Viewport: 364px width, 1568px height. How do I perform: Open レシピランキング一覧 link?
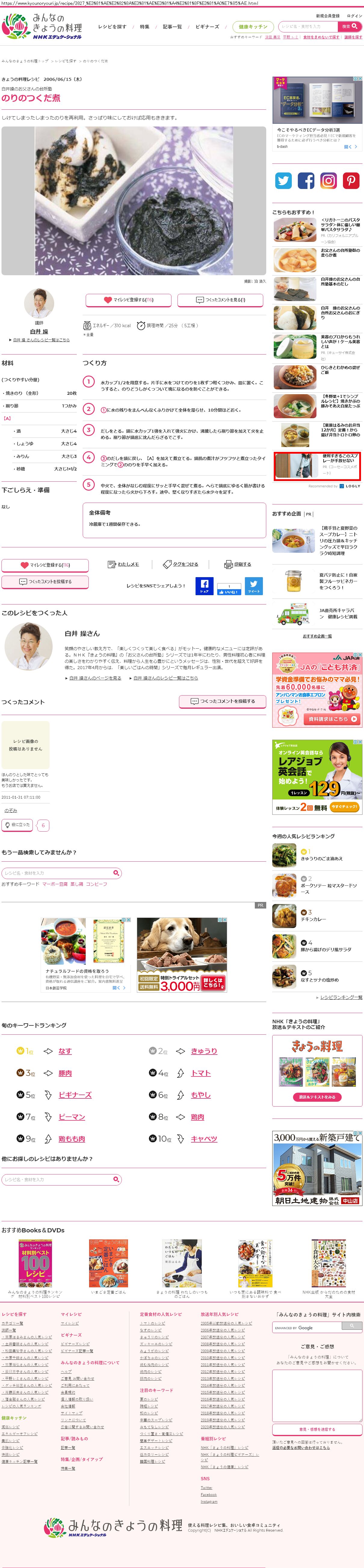341,997
